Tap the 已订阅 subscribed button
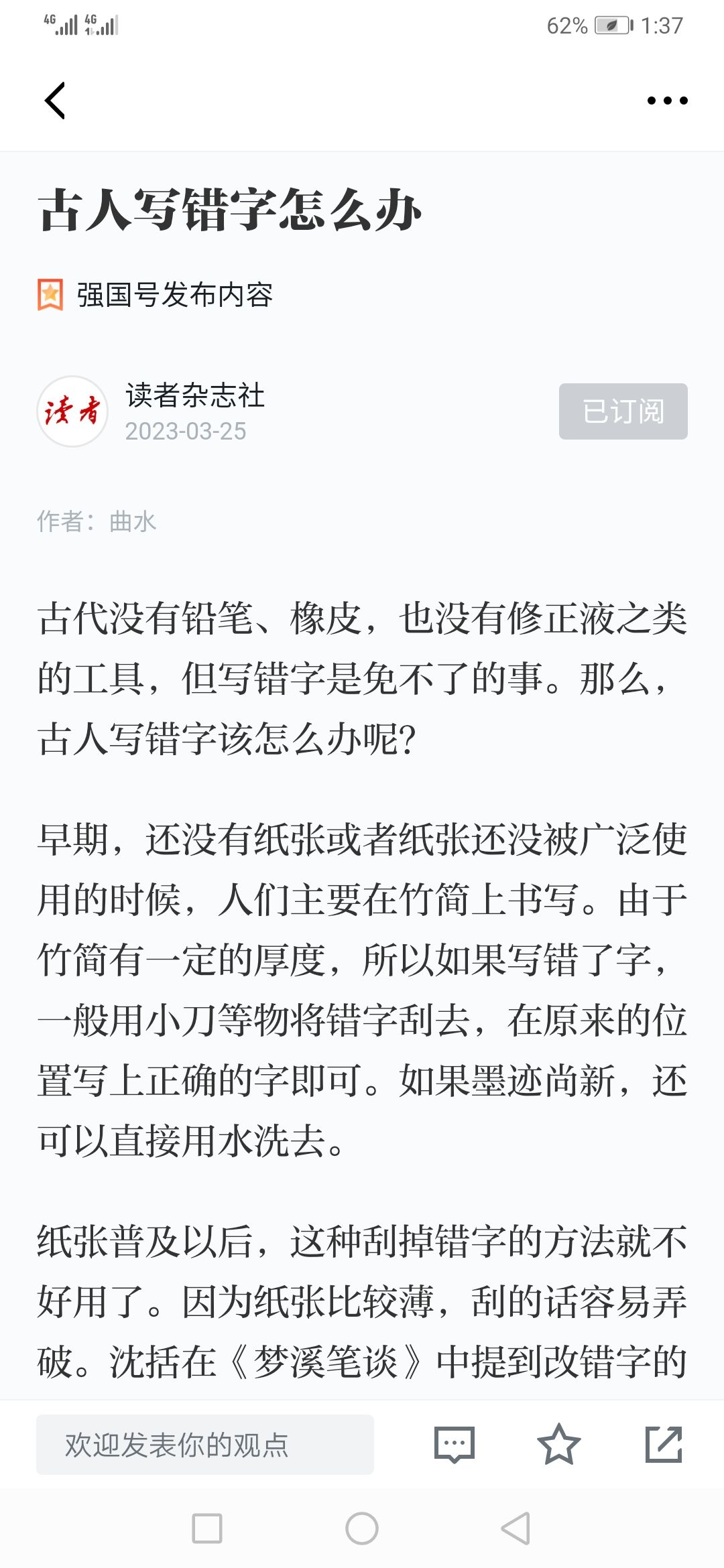 623,411
